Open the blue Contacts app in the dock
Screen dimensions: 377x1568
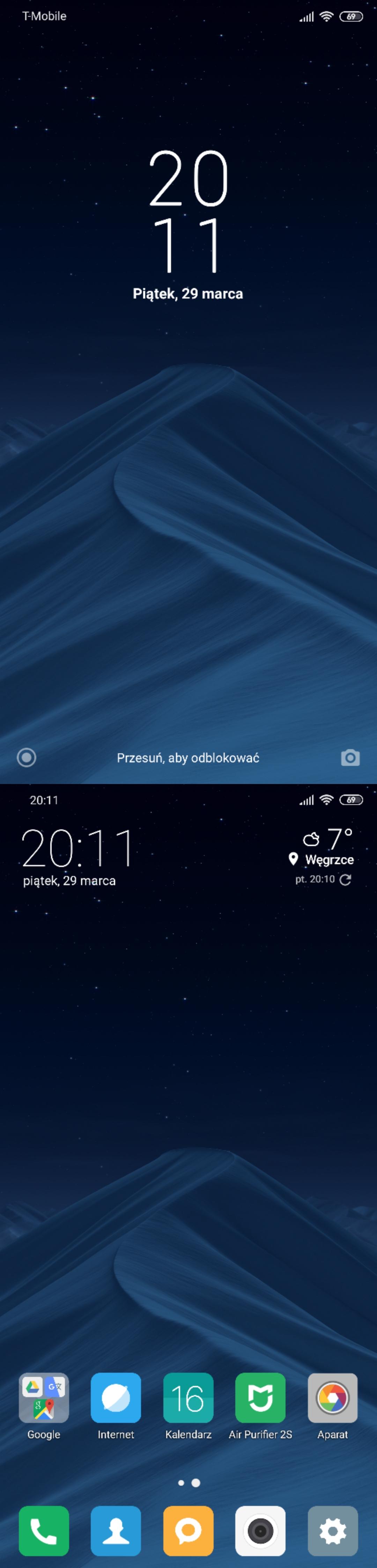(116, 1530)
